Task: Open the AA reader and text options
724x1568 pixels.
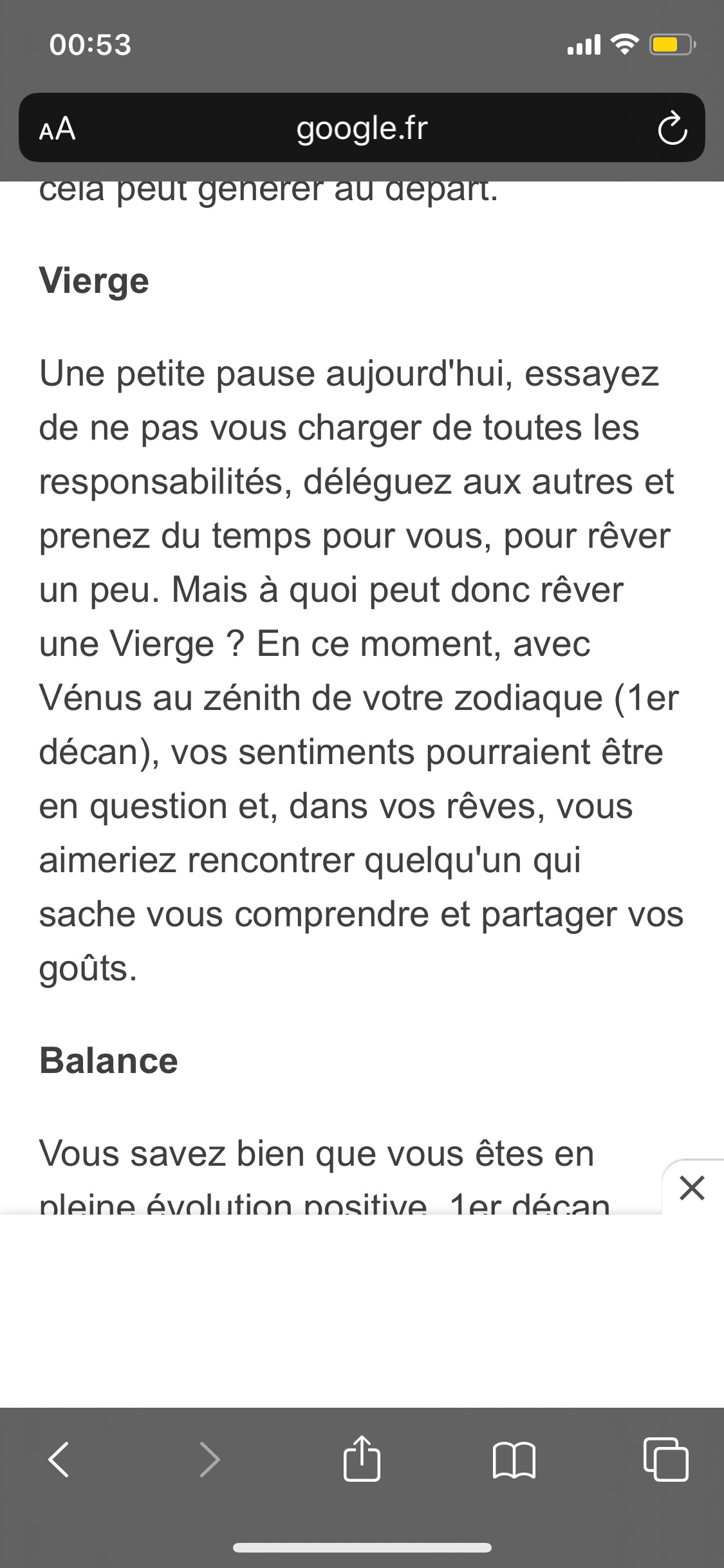Action: click(57, 129)
